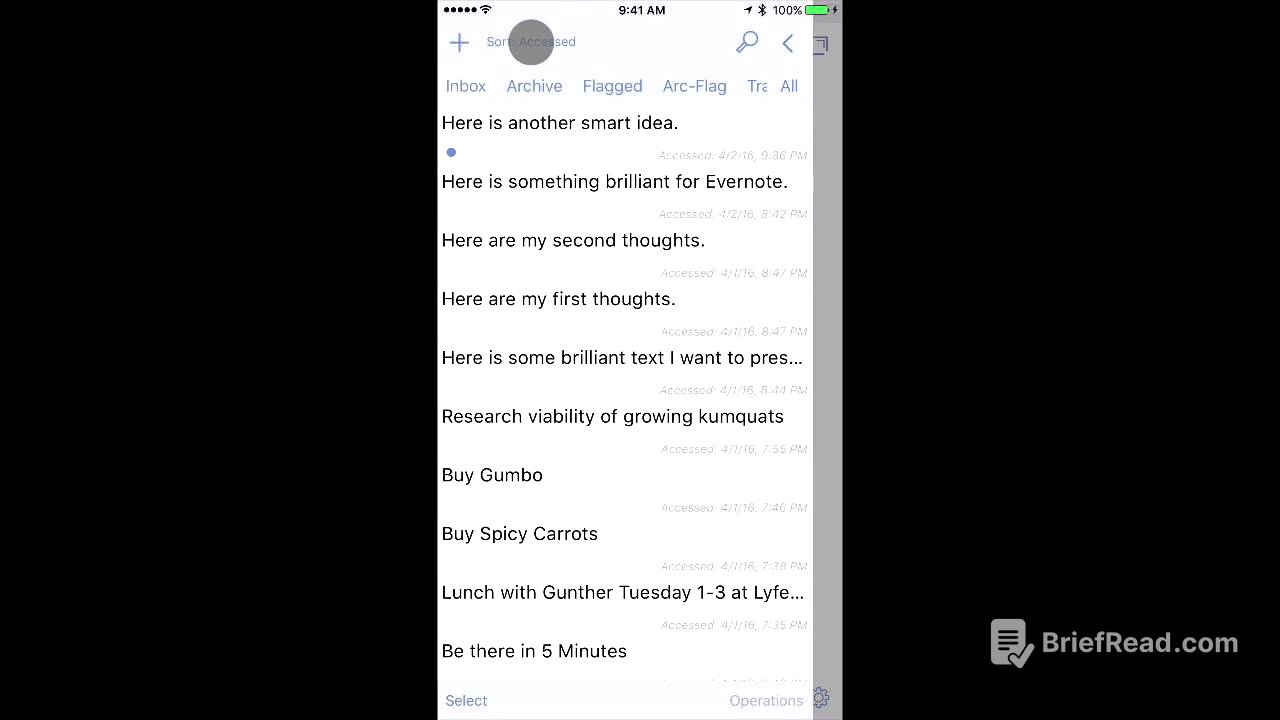Open 'Here are my second thoughts.' draft
This screenshot has height=720, width=1280.
coord(573,241)
